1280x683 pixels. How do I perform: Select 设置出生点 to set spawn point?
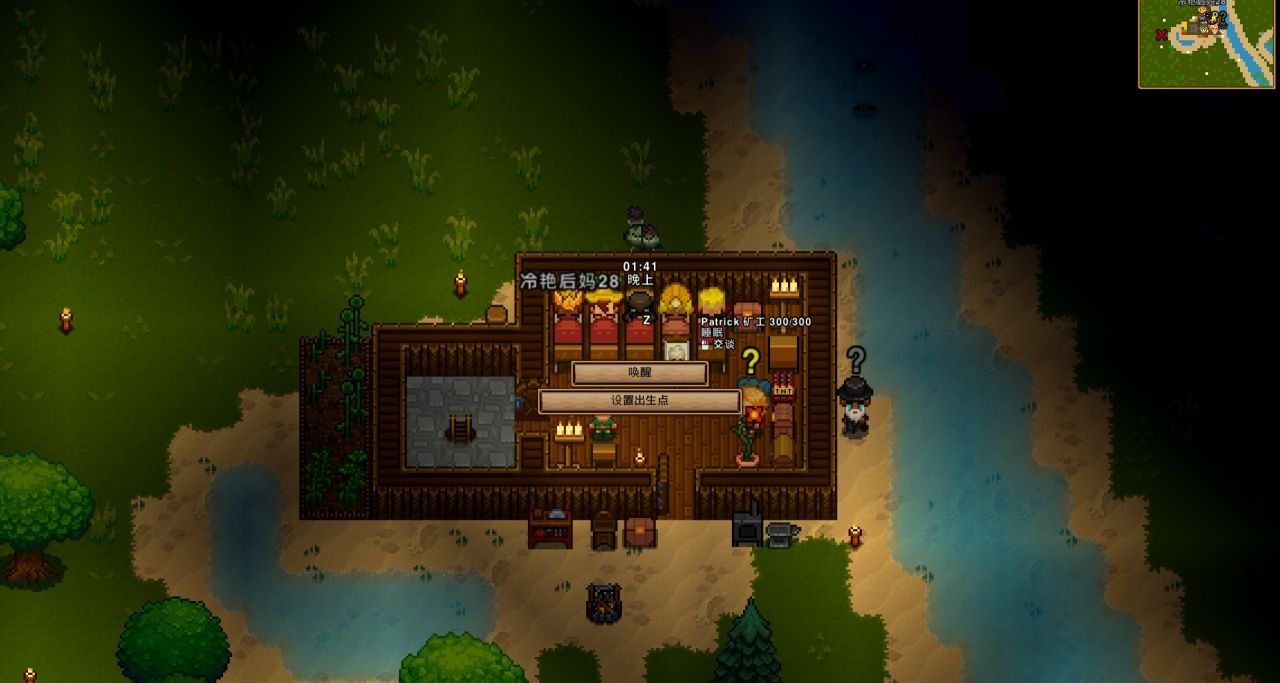tap(639, 401)
